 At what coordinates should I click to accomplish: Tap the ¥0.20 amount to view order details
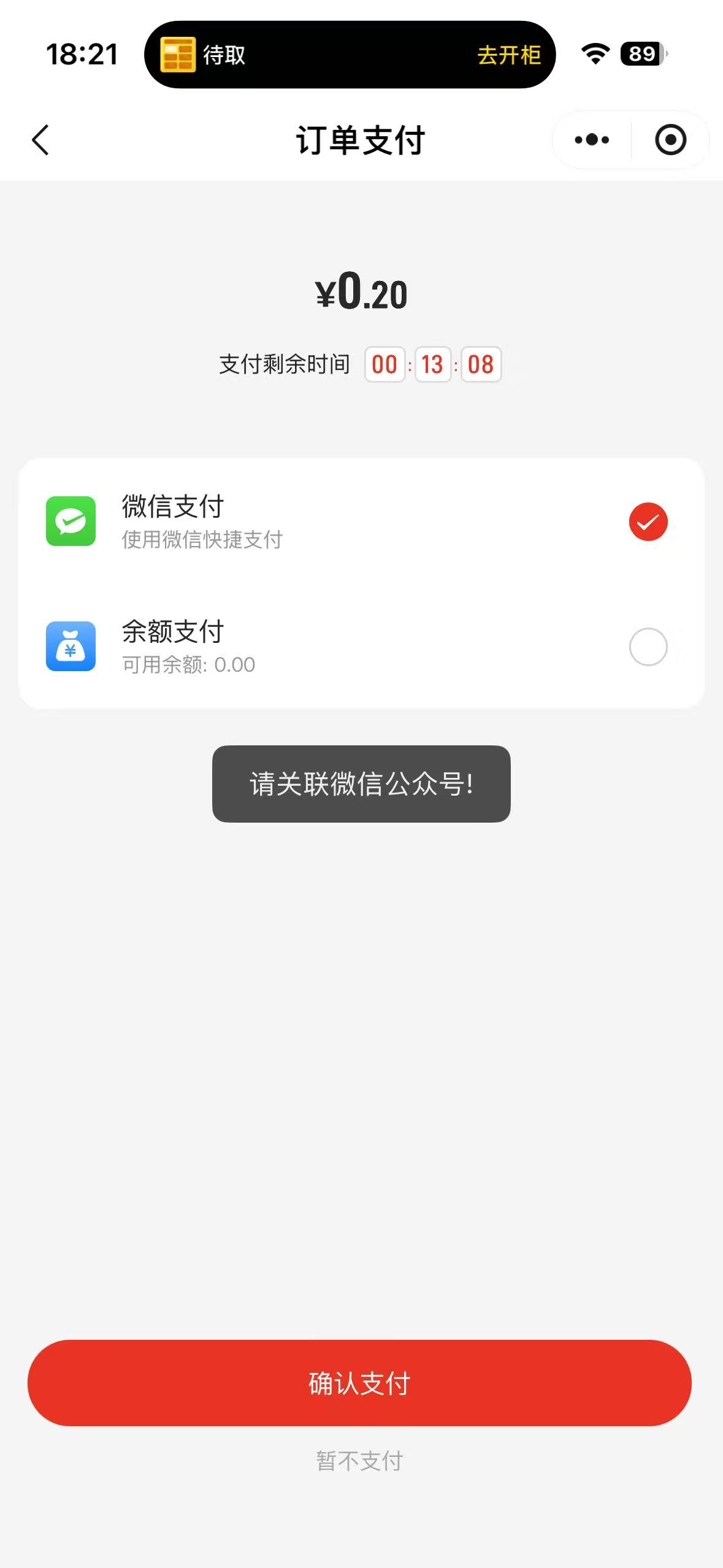[x=361, y=293]
